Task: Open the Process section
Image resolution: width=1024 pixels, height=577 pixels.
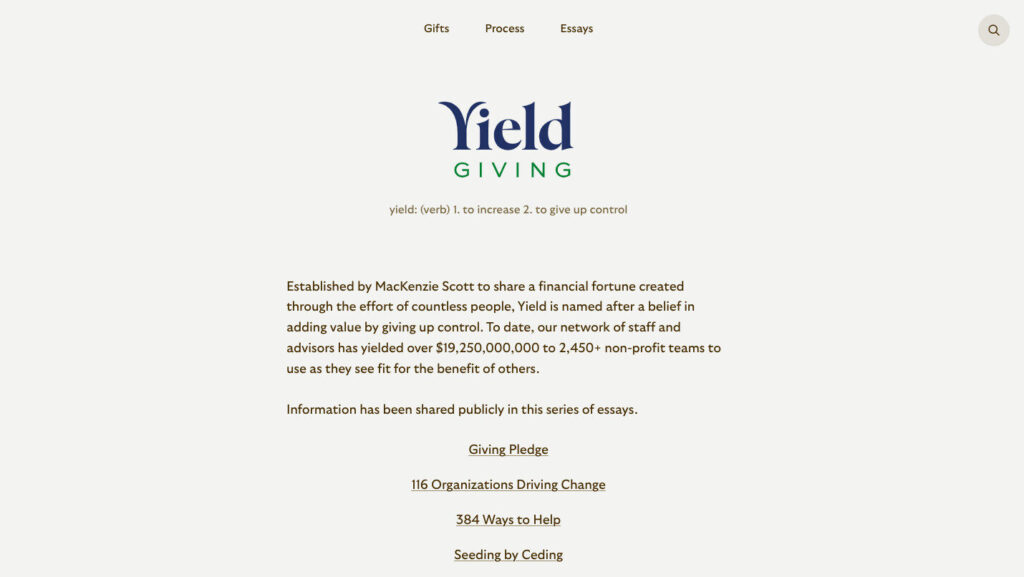Action: (504, 29)
